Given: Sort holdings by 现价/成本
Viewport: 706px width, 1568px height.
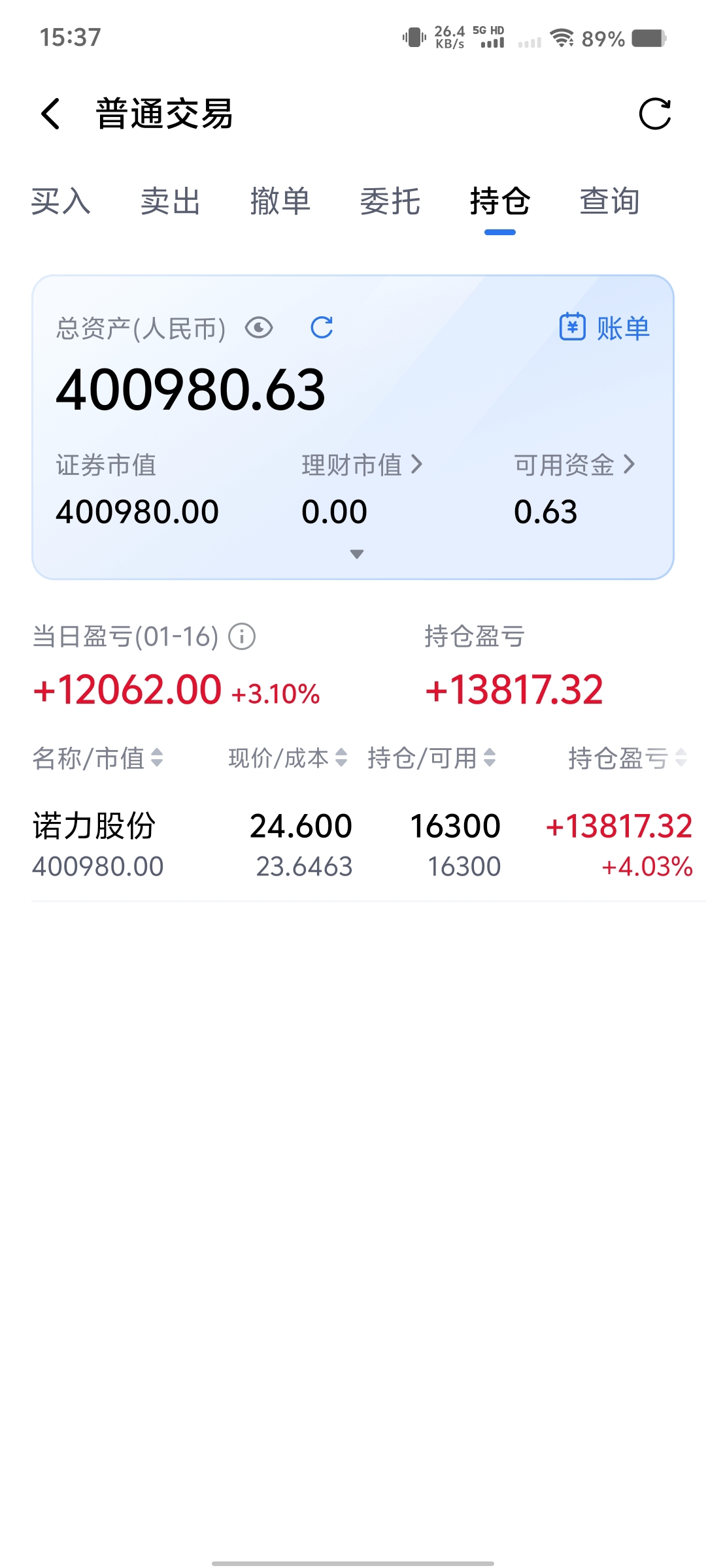Looking at the screenshot, I should tap(288, 758).
